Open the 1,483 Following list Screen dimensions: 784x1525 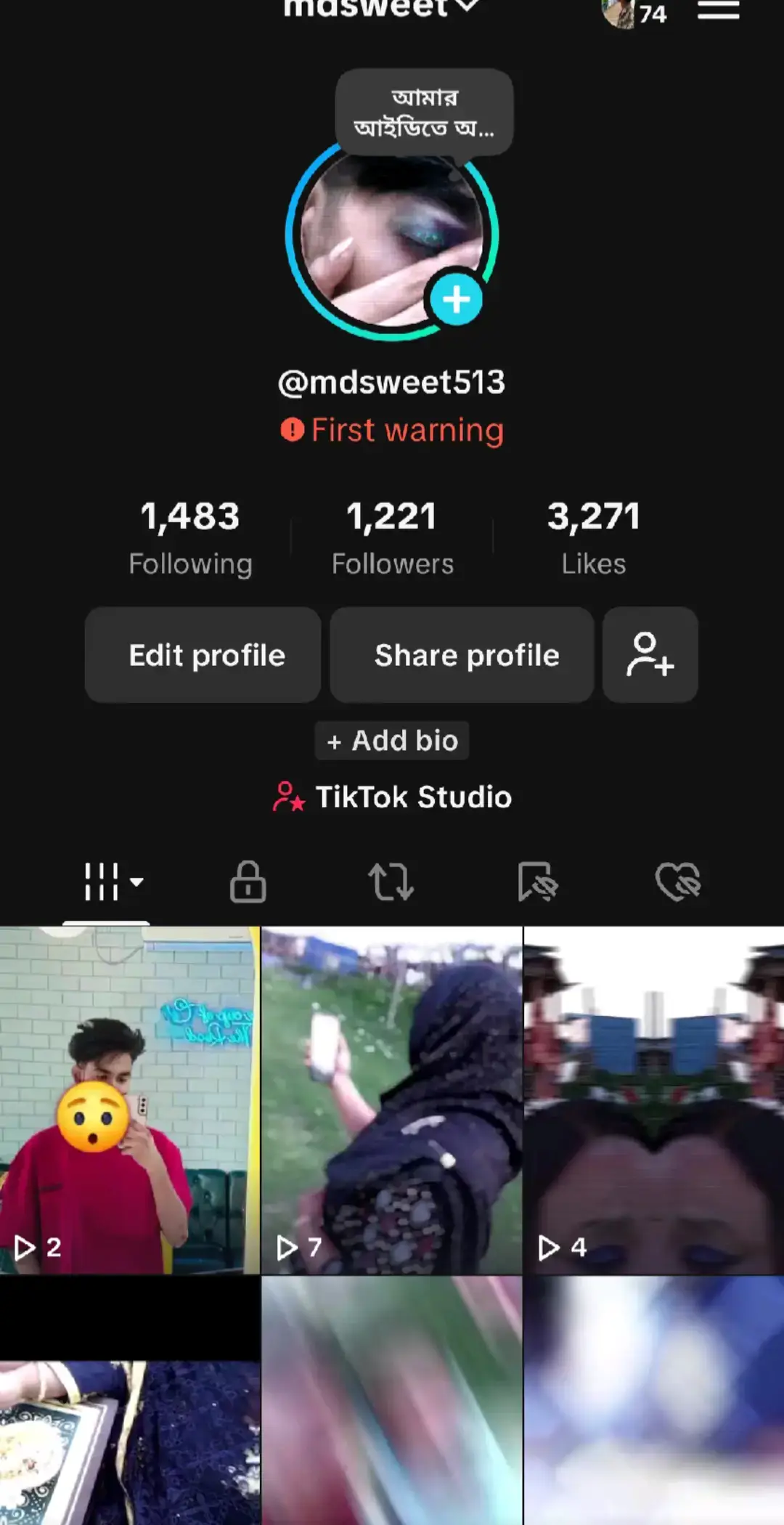coord(190,537)
